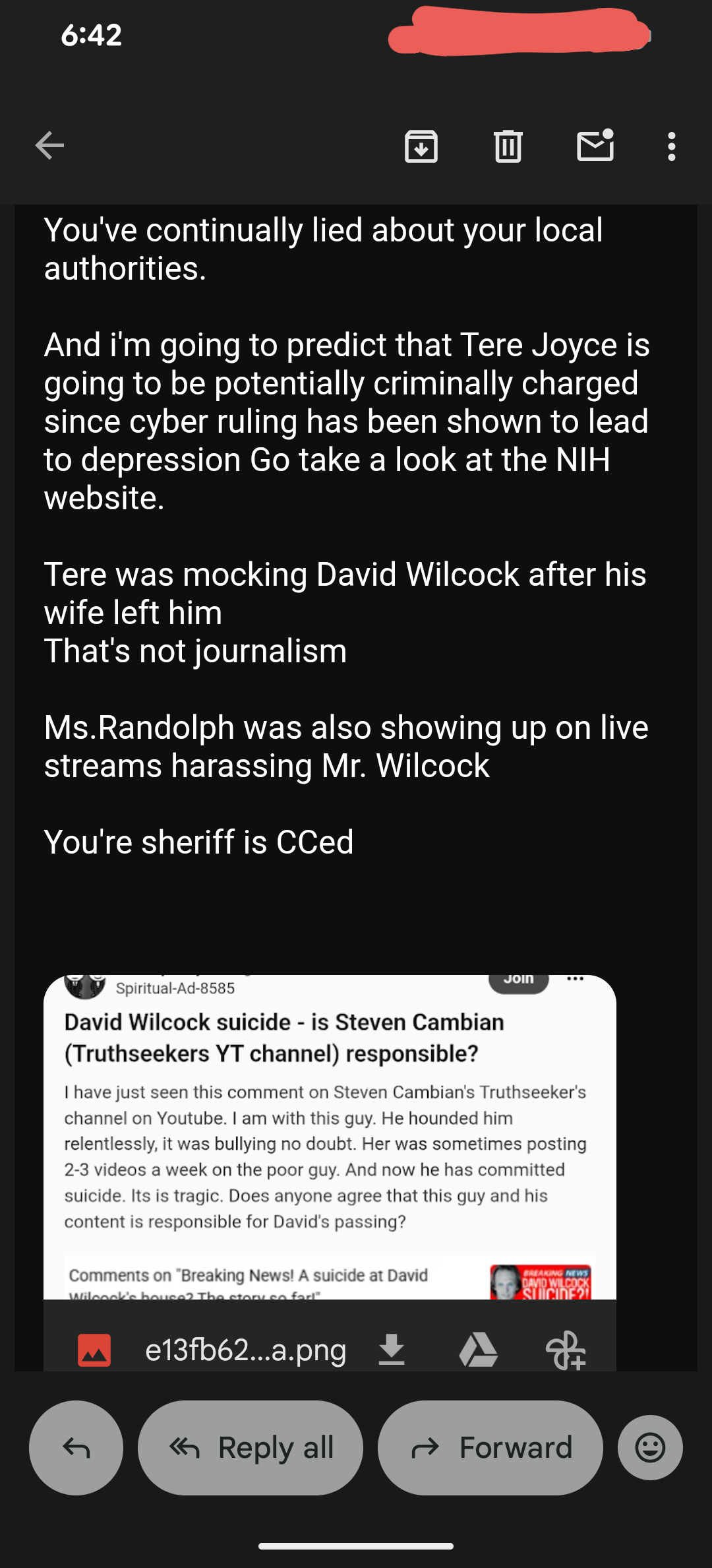Open the attached e13fb62 image preview
The image size is (712, 1568).
330,1136
